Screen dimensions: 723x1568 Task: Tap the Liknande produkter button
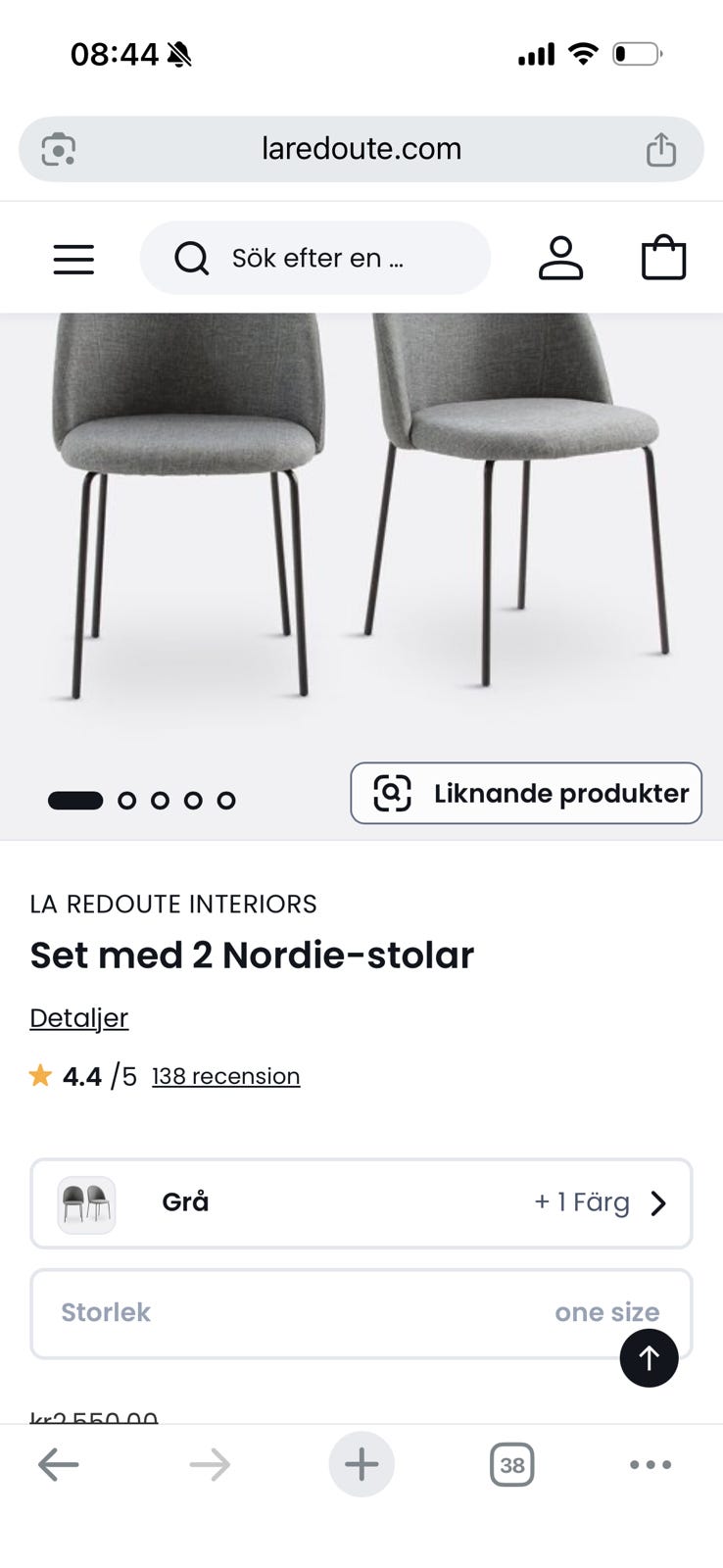click(x=526, y=793)
